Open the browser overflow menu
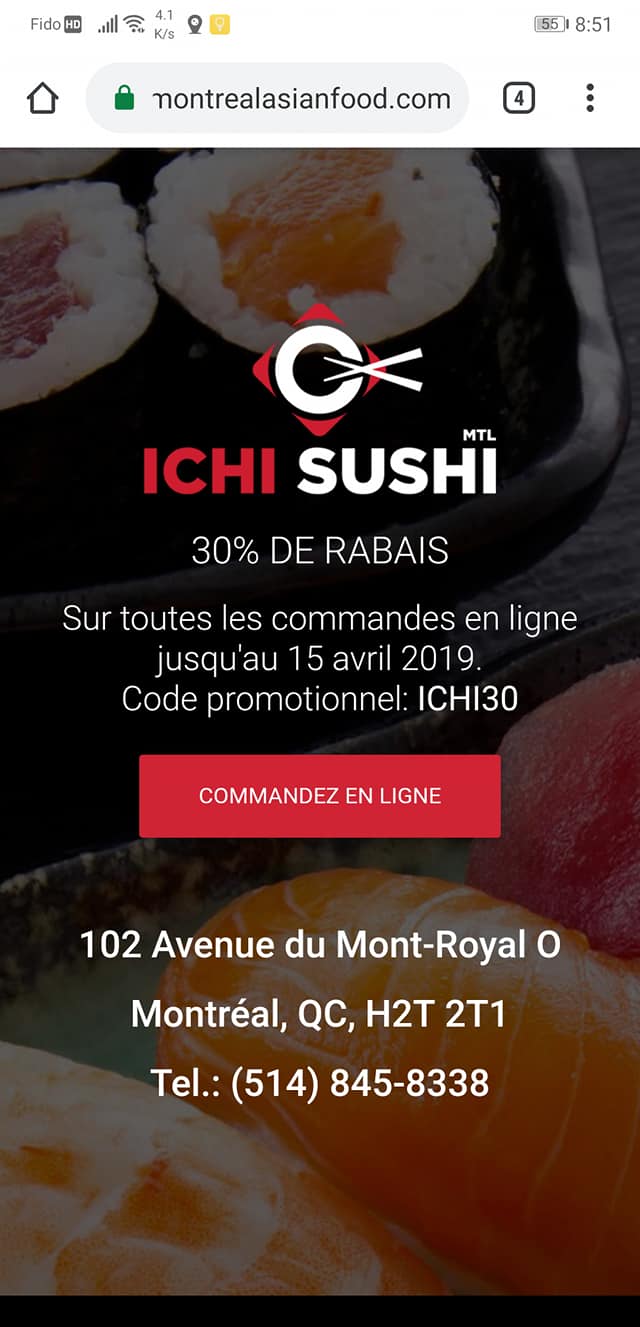The height and width of the screenshot is (1327, 640). tap(590, 98)
